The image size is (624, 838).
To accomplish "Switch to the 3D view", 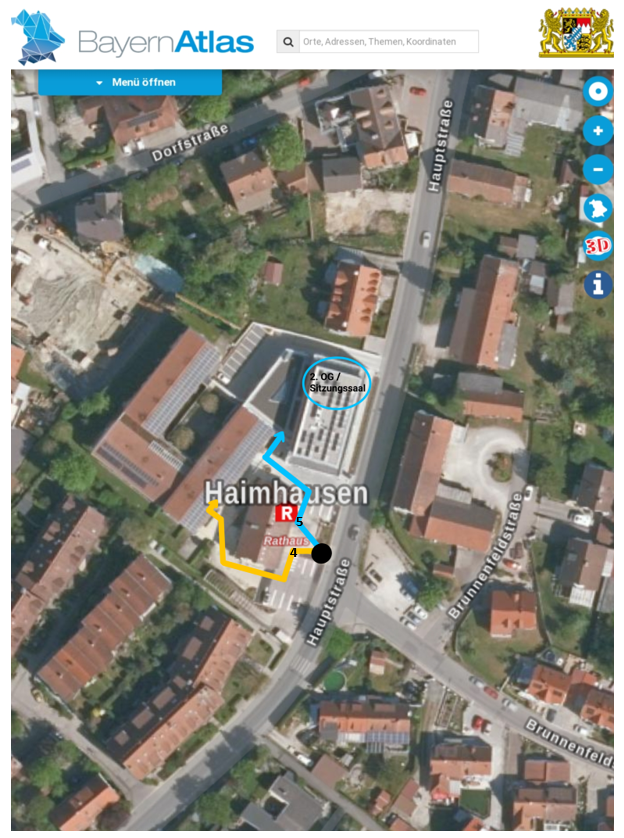I will point(598,246).
